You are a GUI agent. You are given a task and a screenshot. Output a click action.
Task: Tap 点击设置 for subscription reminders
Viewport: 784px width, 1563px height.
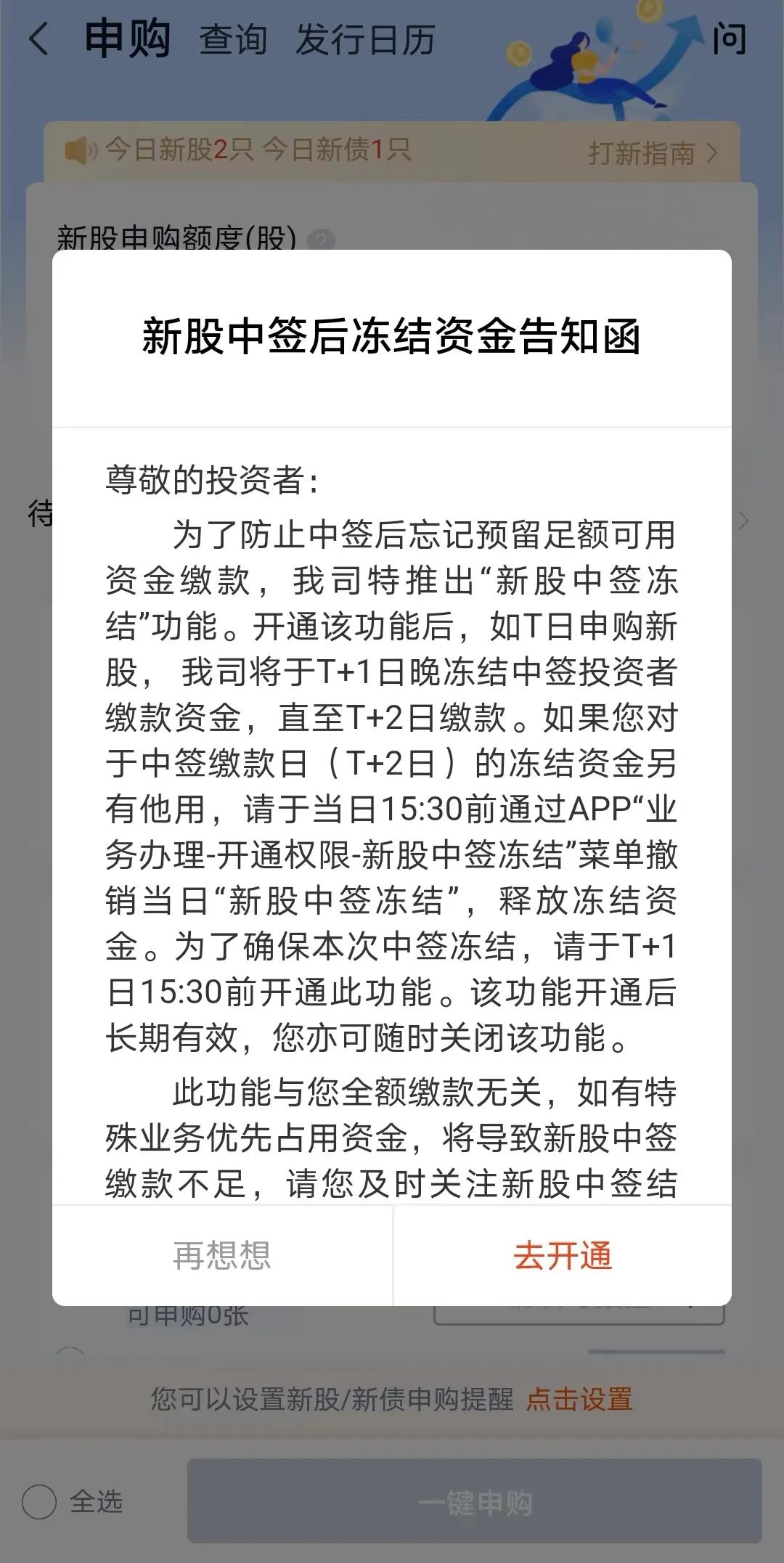[579, 1399]
